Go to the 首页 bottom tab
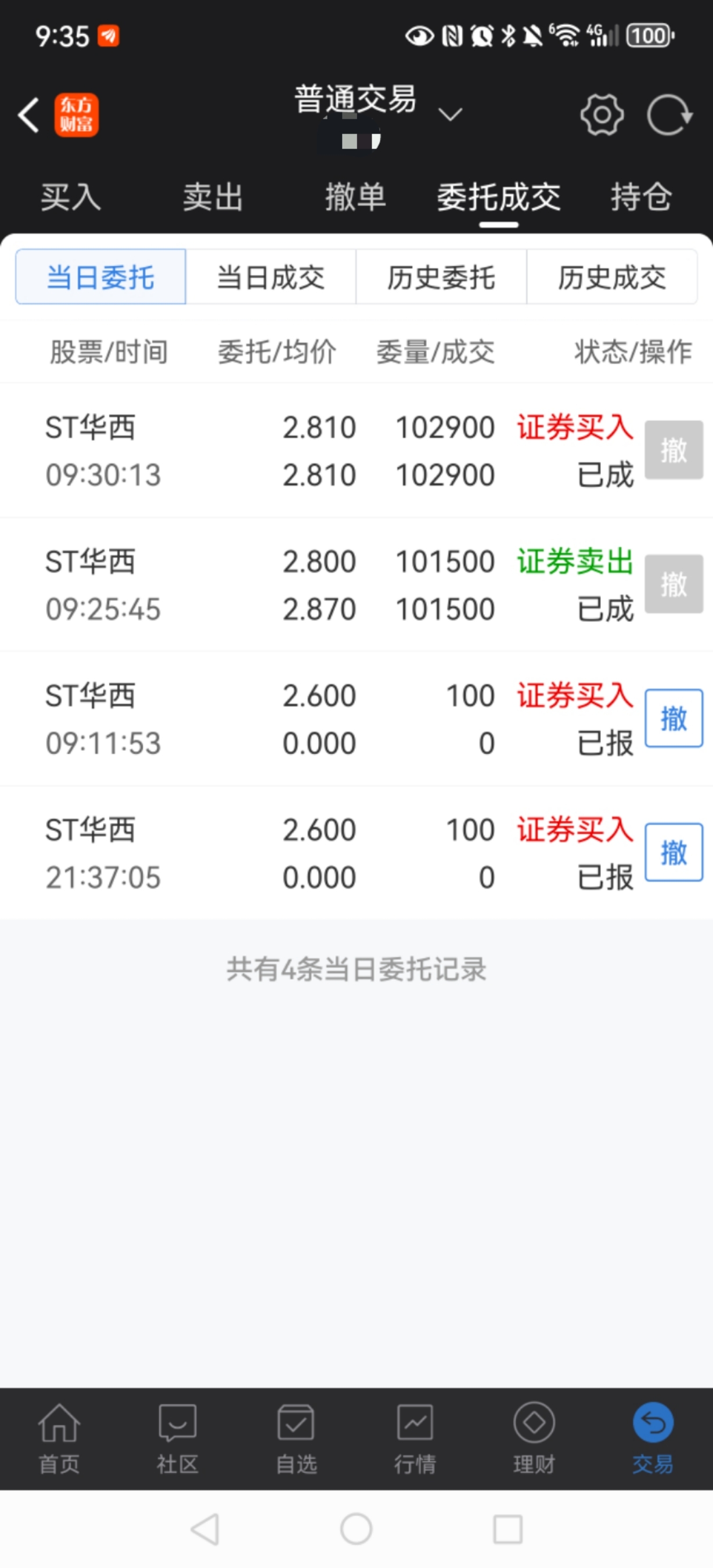This screenshot has width=713, height=1568. point(59,1439)
